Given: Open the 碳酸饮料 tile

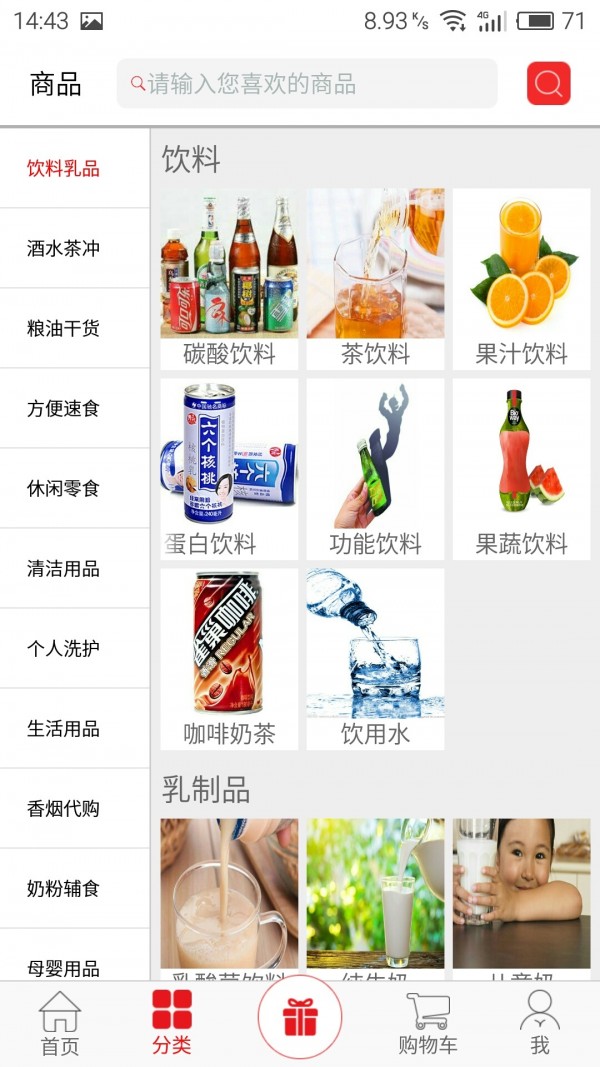Looking at the screenshot, I should click(x=229, y=279).
